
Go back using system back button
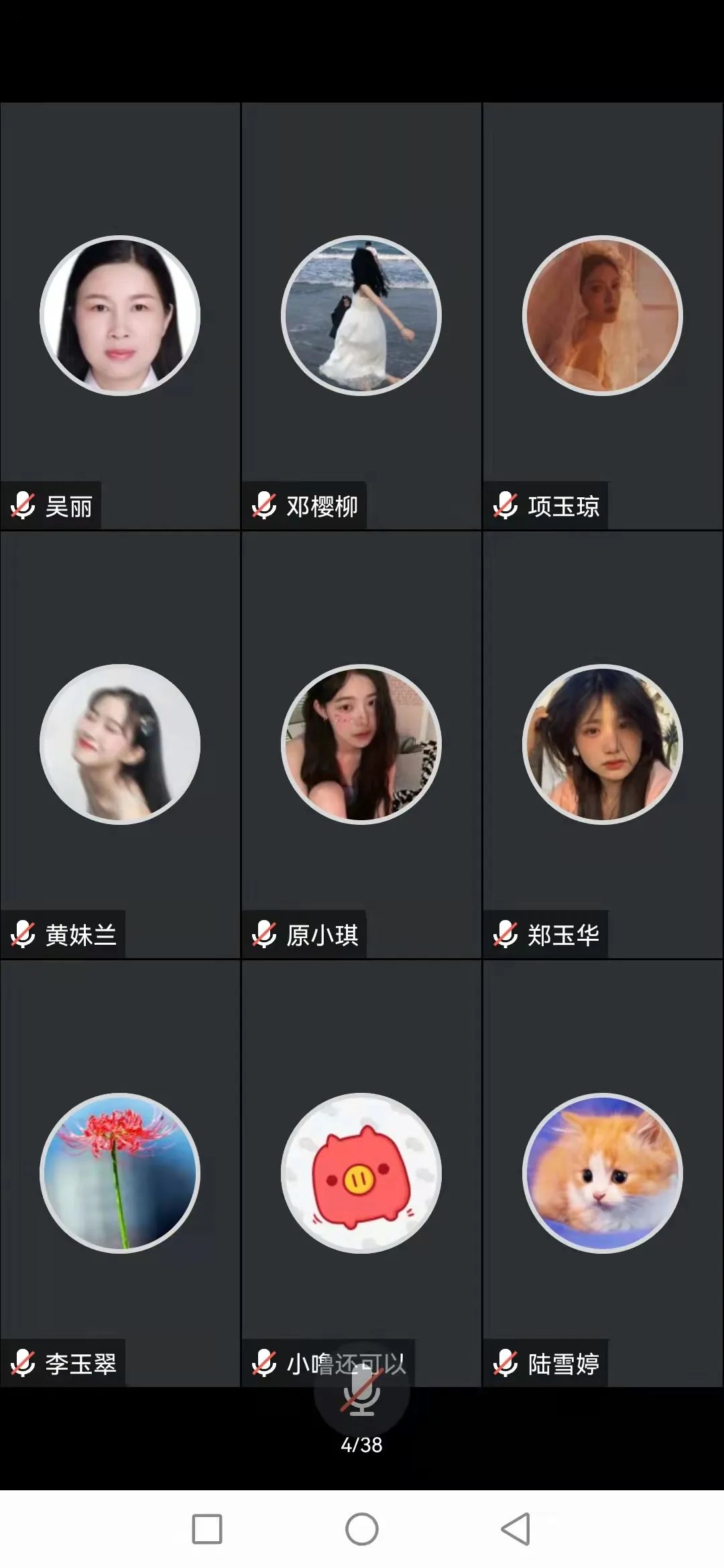tap(516, 1529)
